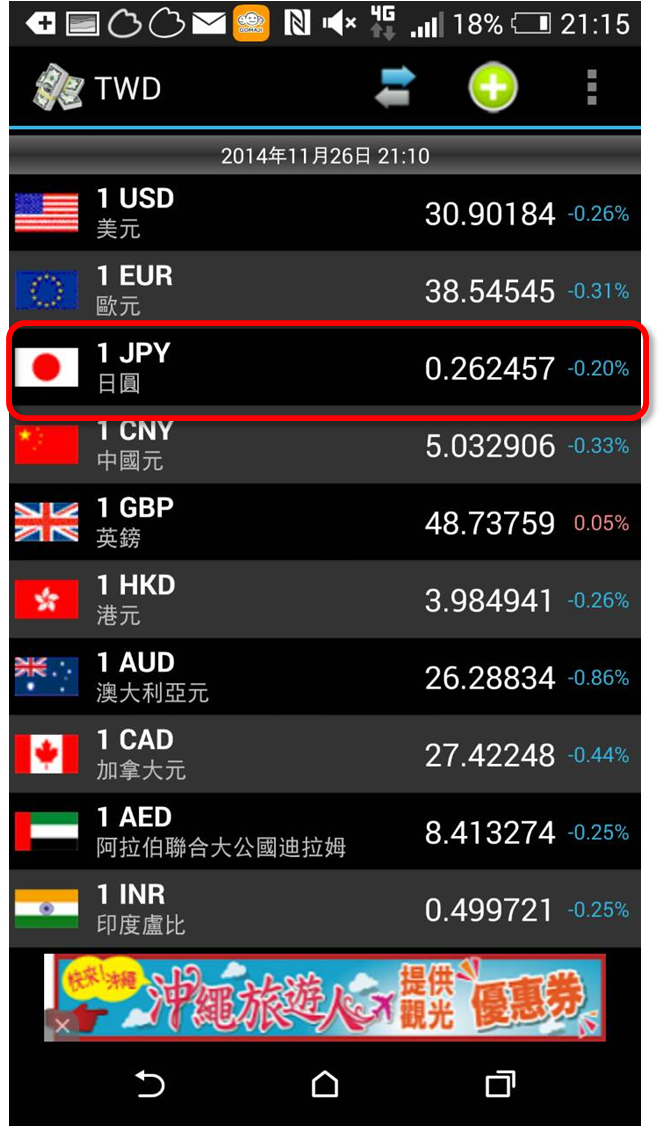The image size is (663, 1127).
Task: Select the AED dirham row
Action: coord(325,832)
